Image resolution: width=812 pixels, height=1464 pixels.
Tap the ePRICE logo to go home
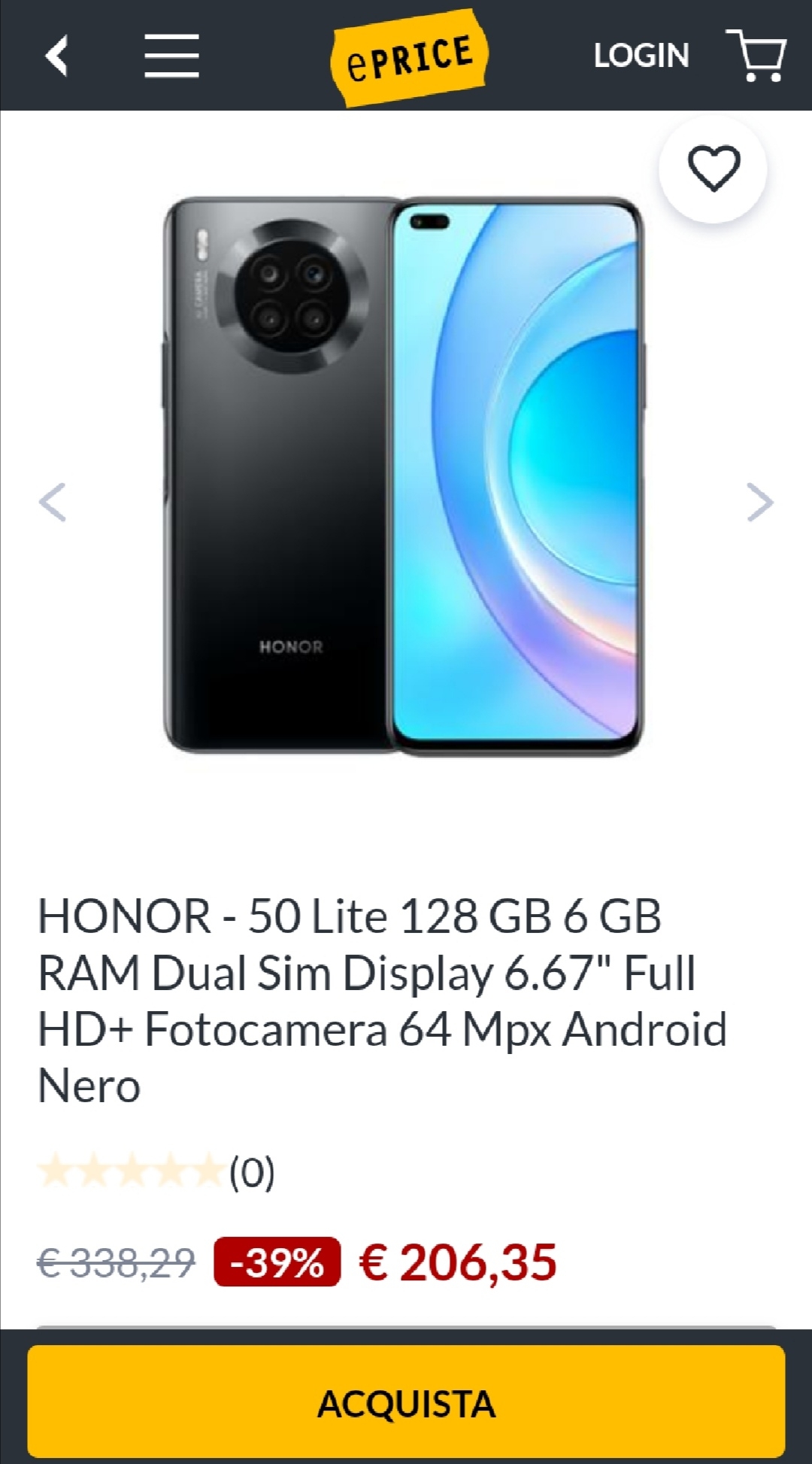coord(409,59)
